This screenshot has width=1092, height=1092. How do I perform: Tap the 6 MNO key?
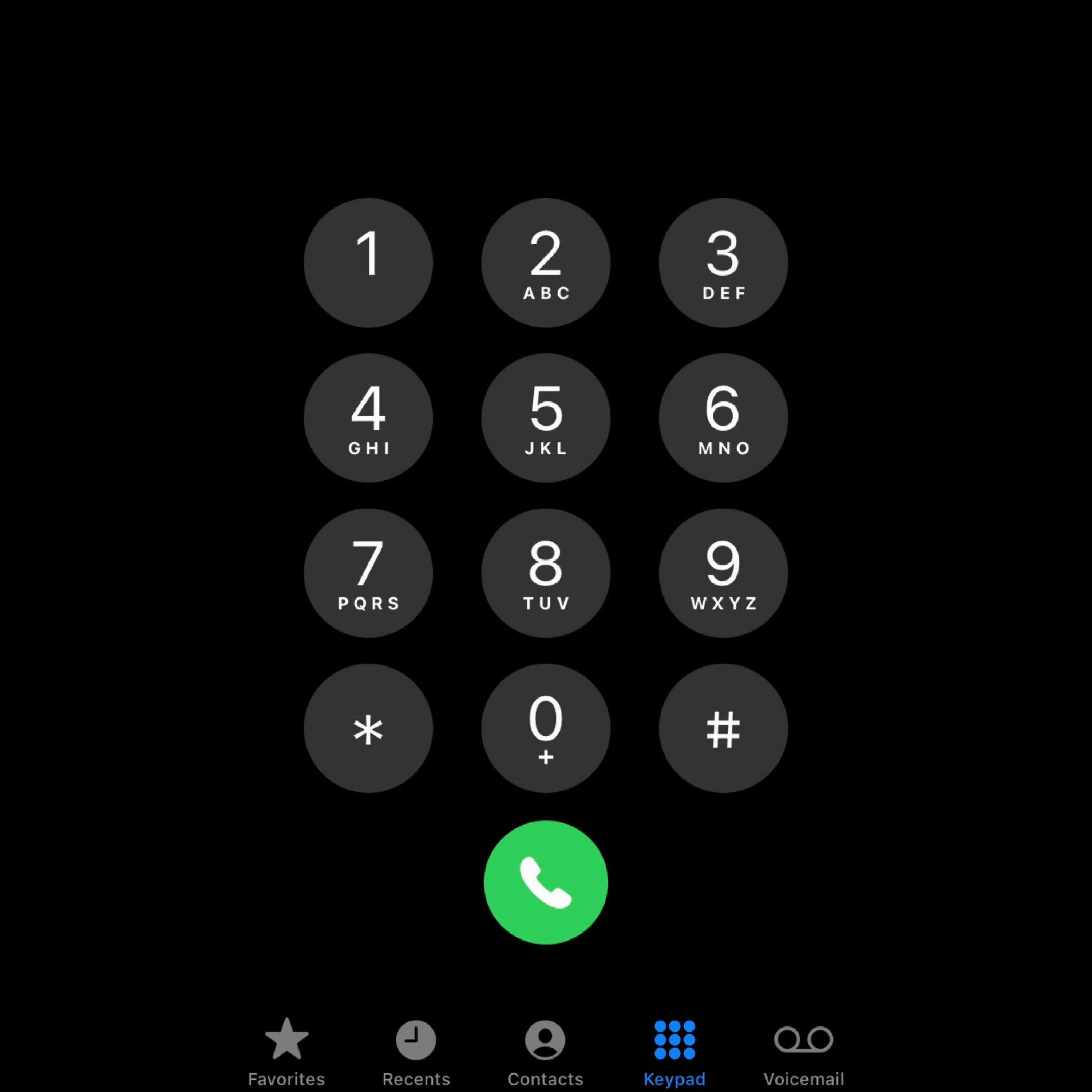click(723, 418)
